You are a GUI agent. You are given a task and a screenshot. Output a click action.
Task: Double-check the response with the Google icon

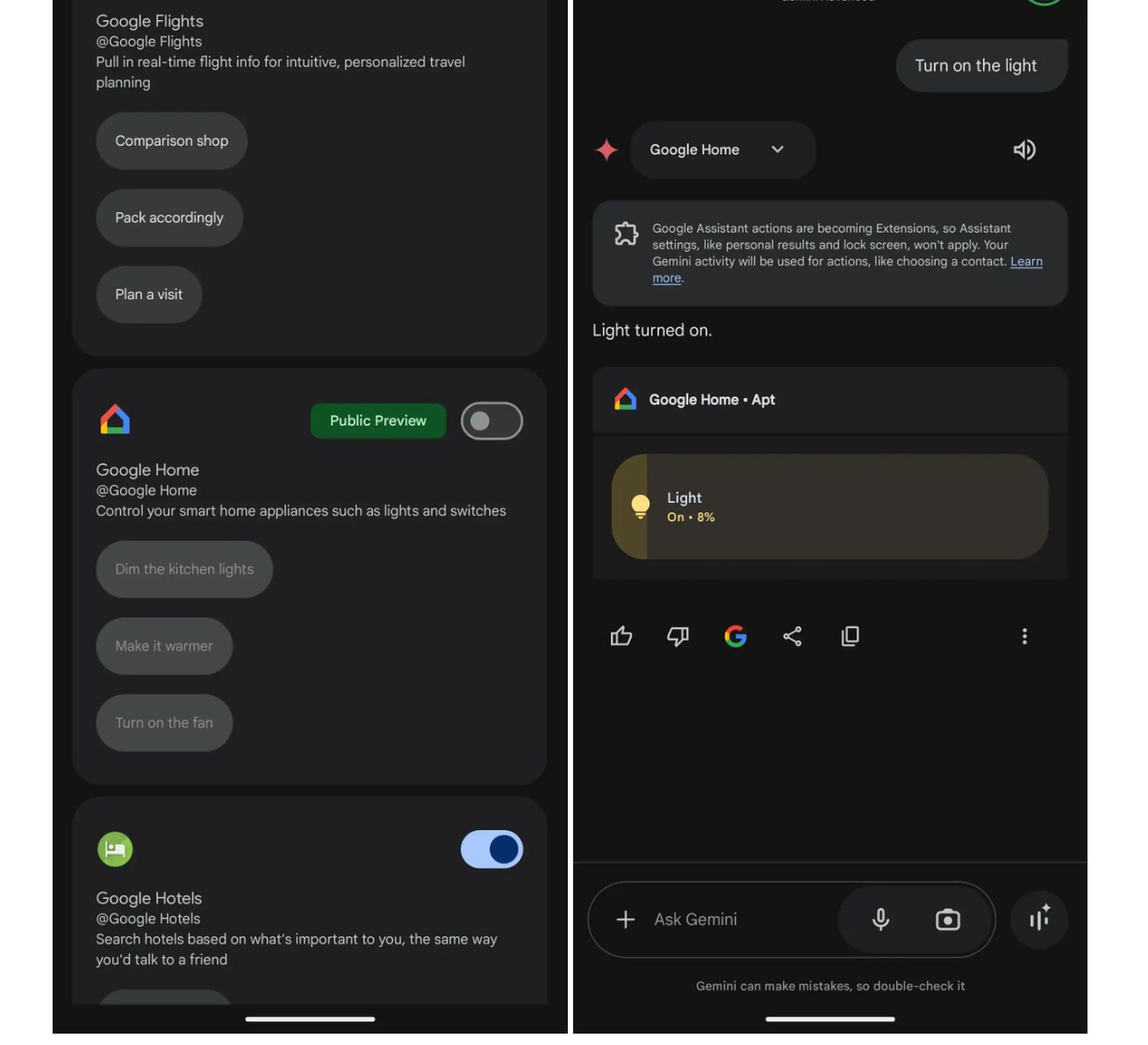click(x=735, y=636)
